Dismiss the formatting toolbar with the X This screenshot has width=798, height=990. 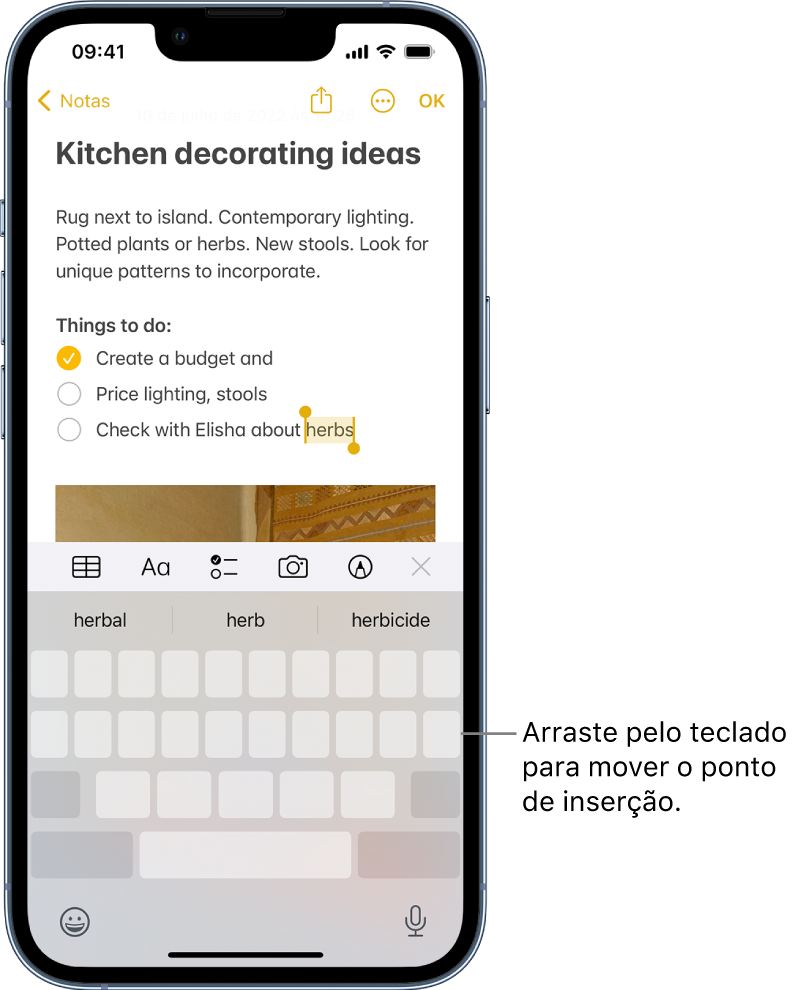tap(420, 567)
